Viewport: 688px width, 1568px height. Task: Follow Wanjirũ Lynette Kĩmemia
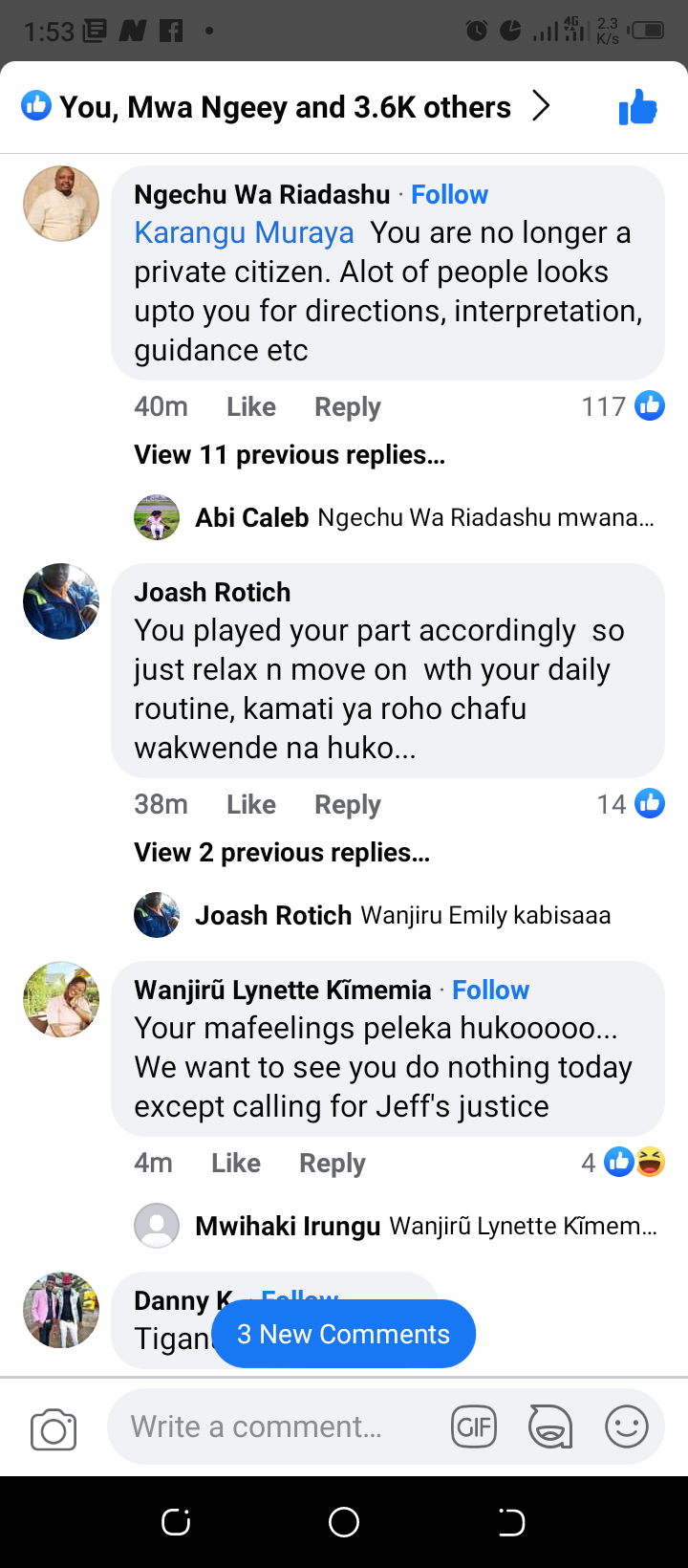[x=490, y=991]
